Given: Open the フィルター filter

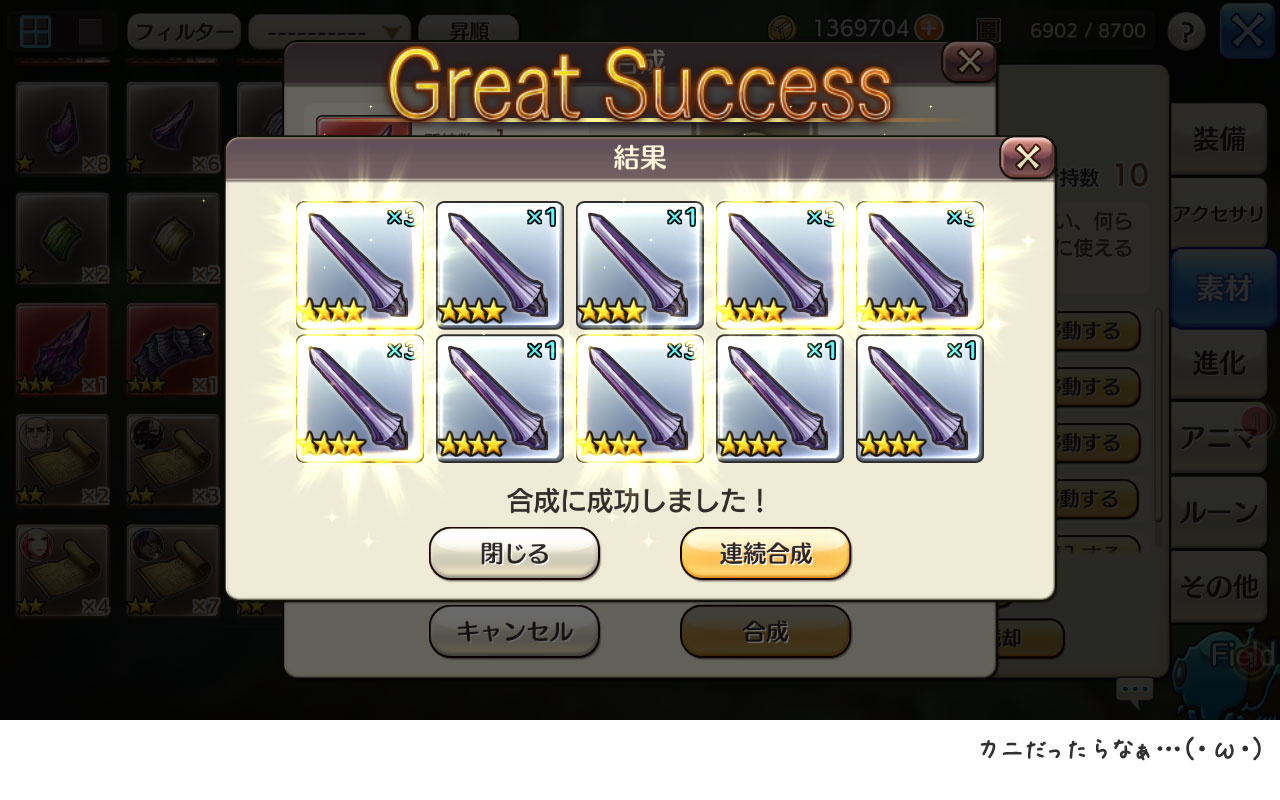Looking at the screenshot, I should [x=183, y=31].
